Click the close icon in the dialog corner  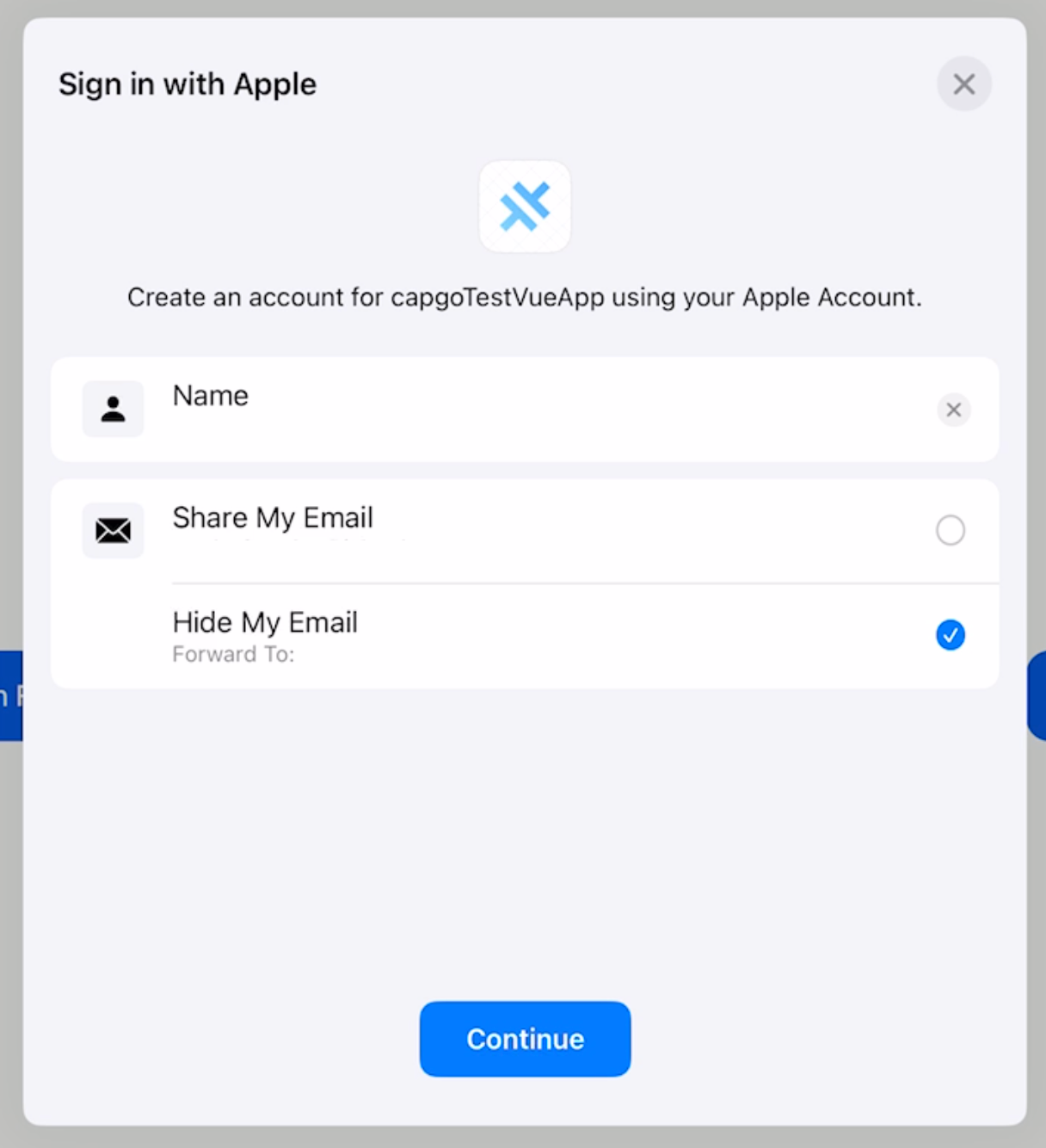click(963, 83)
